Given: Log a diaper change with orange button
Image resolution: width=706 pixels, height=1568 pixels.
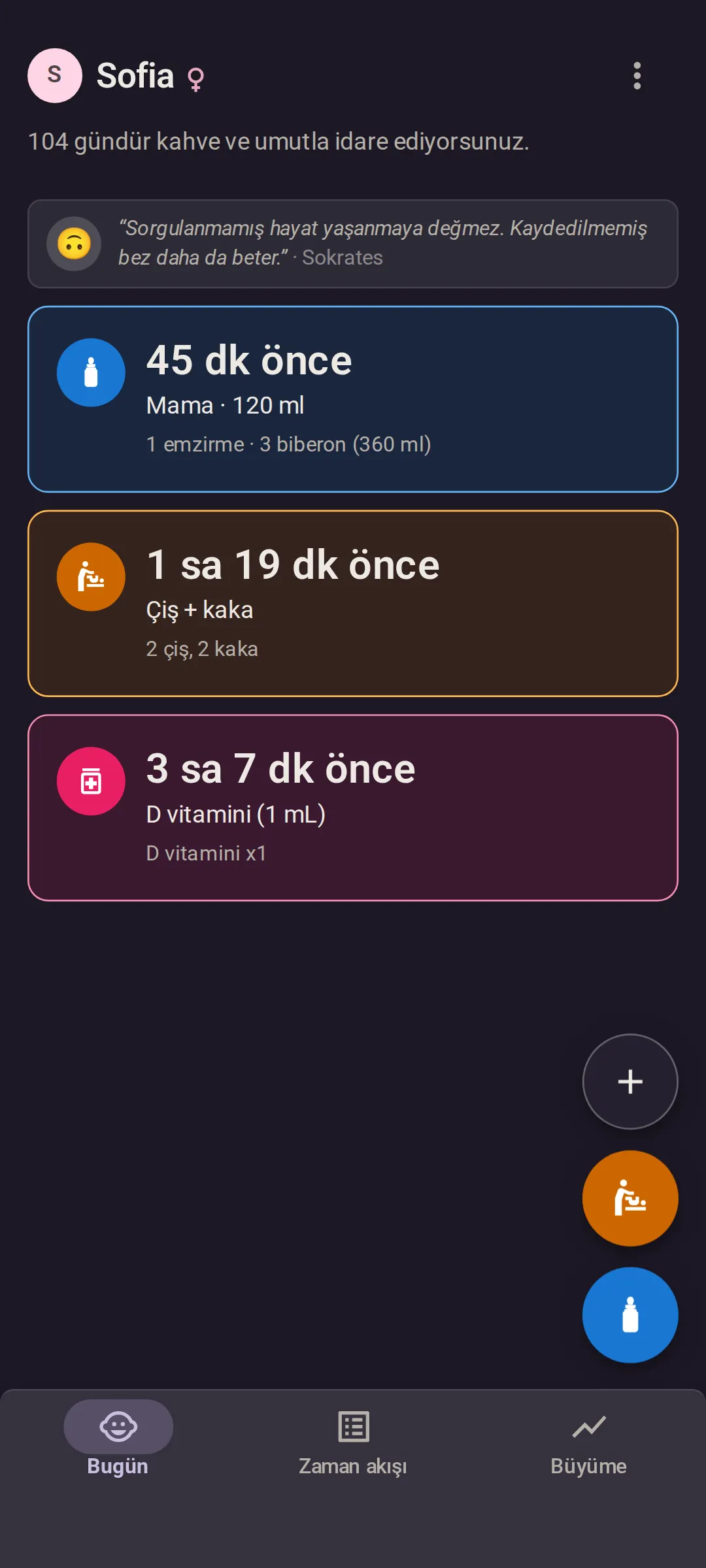Looking at the screenshot, I should tap(630, 1198).
